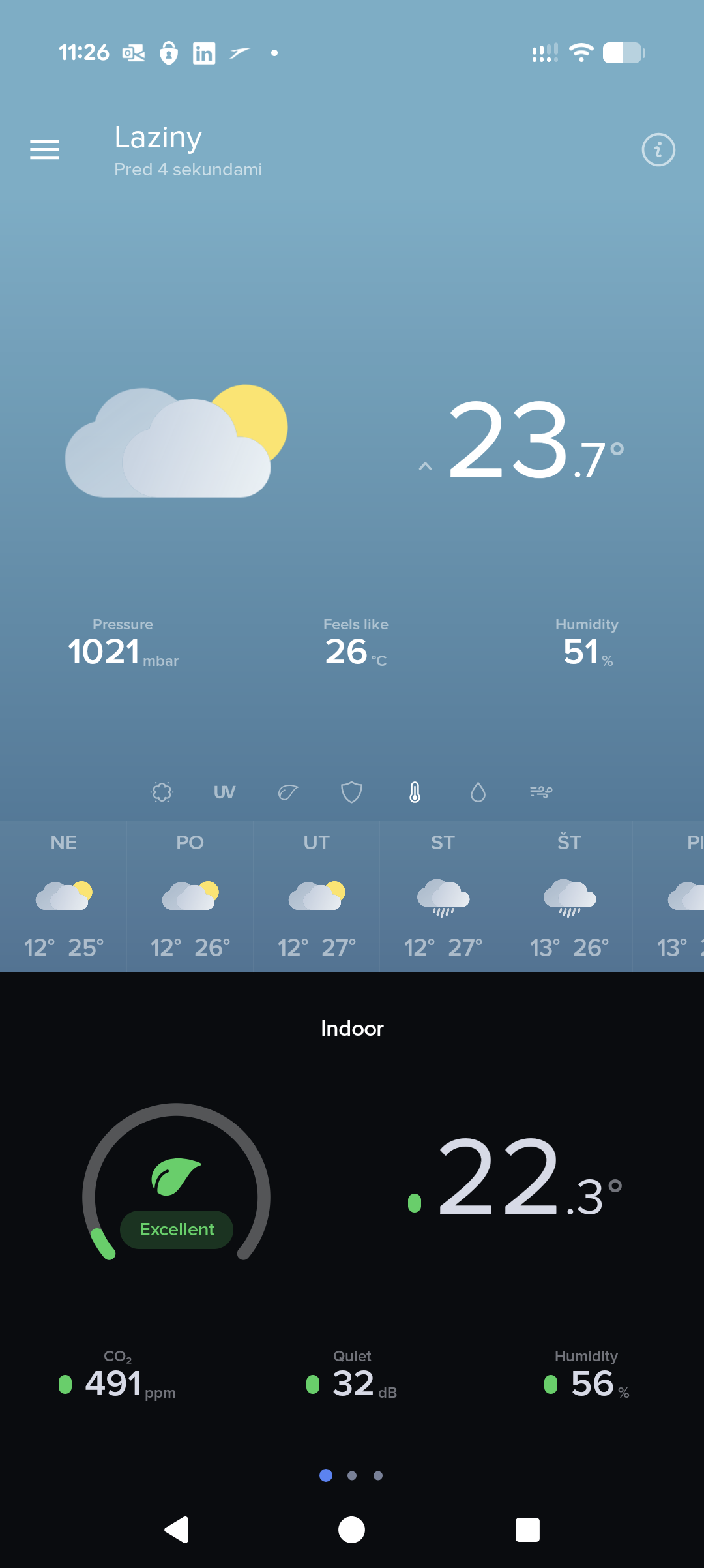Image resolution: width=704 pixels, height=1568 pixels.
Task: Return to the home screen
Action: [x=352, y=1530]
